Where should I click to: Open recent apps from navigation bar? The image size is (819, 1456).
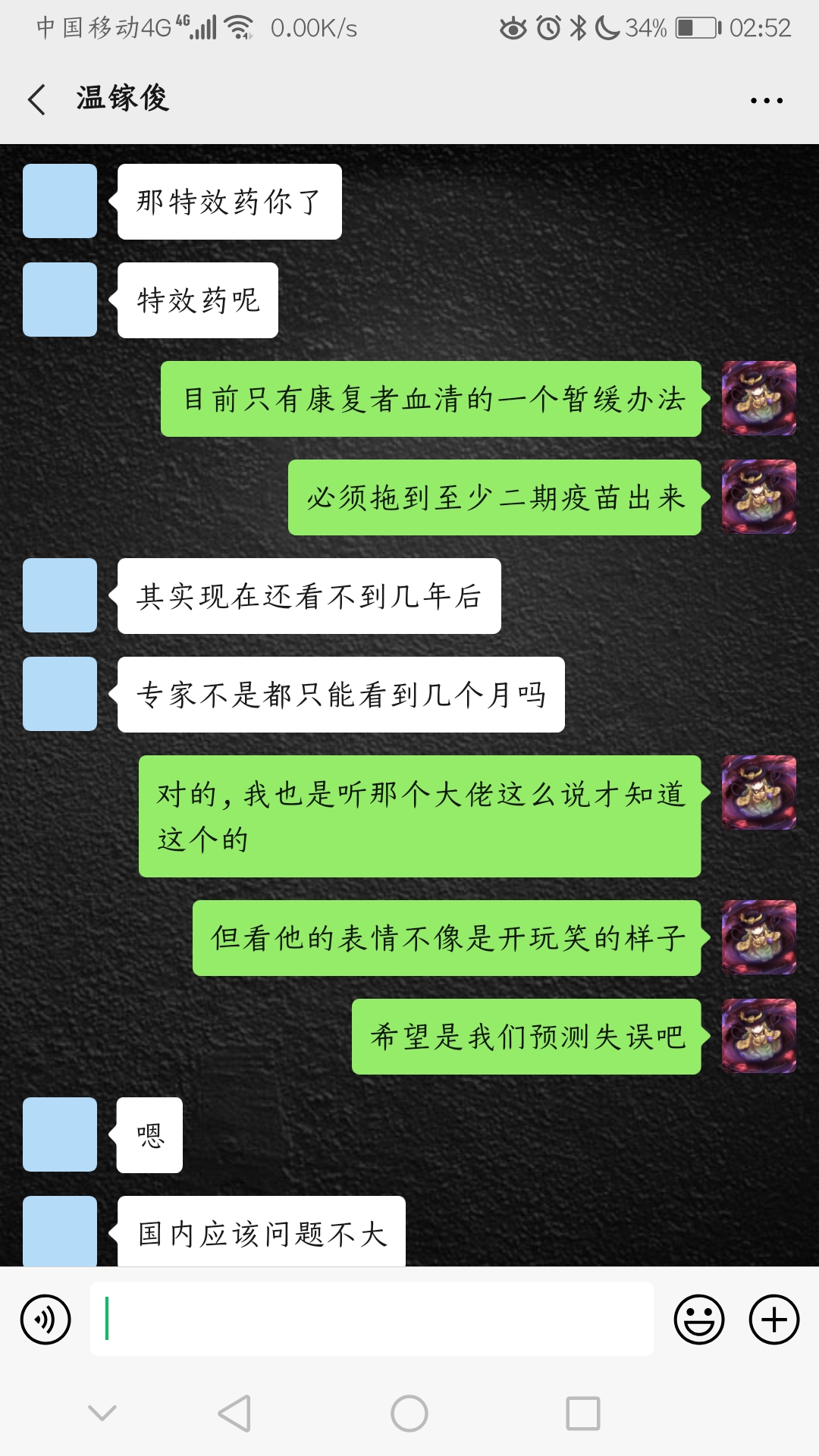(582, 1414)
